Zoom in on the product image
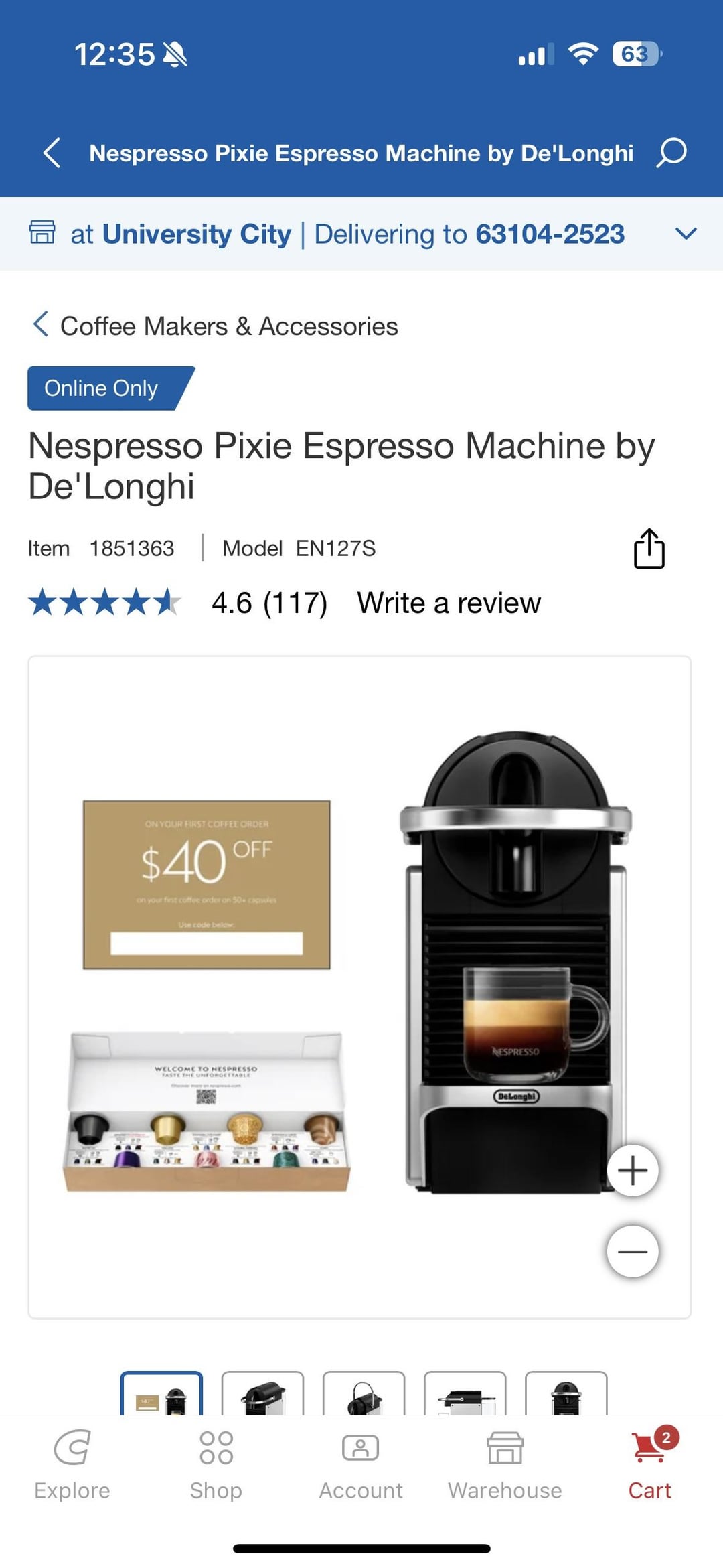Screen dimensions: 723x1568 coord(633,1170)
